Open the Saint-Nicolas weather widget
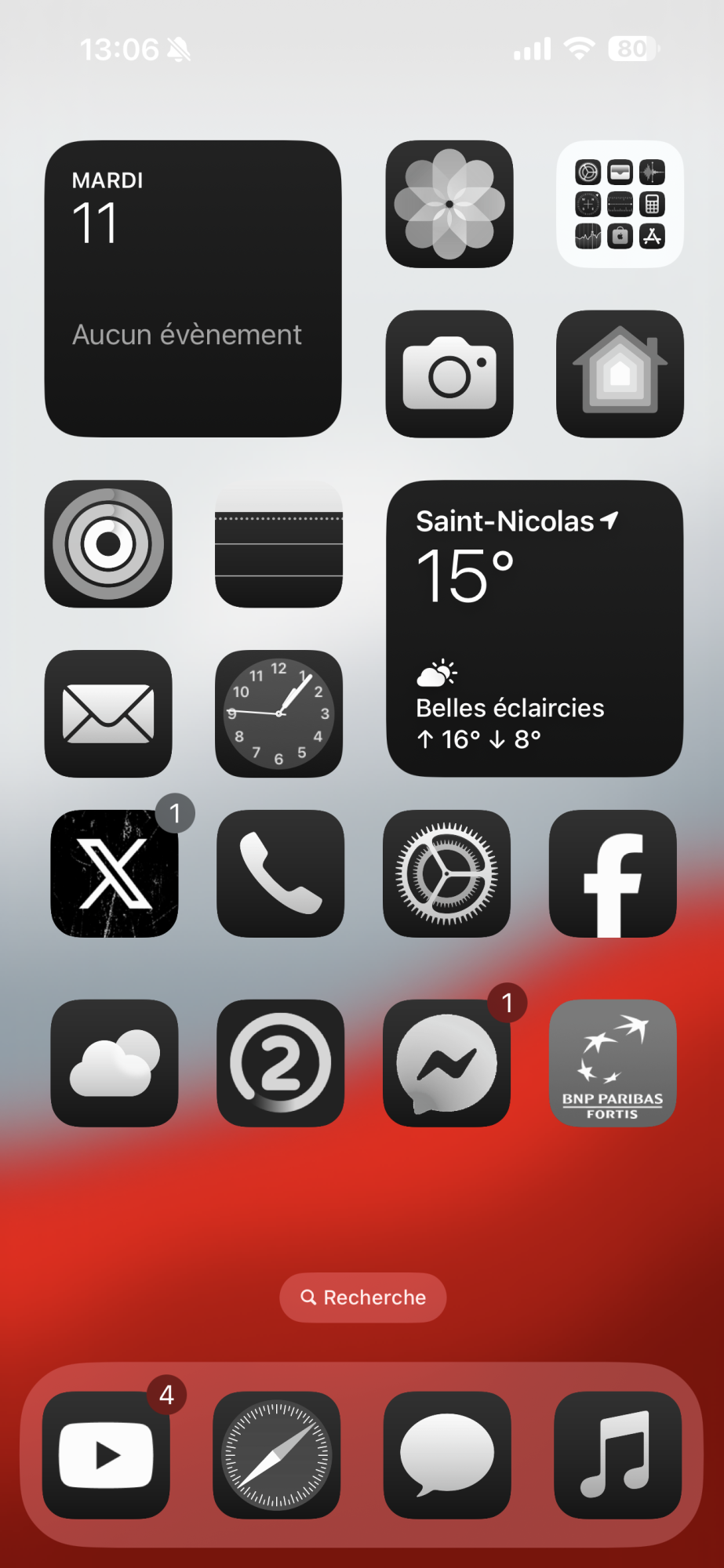Viewport: 724px width, 1568px height. coord(534,629)
